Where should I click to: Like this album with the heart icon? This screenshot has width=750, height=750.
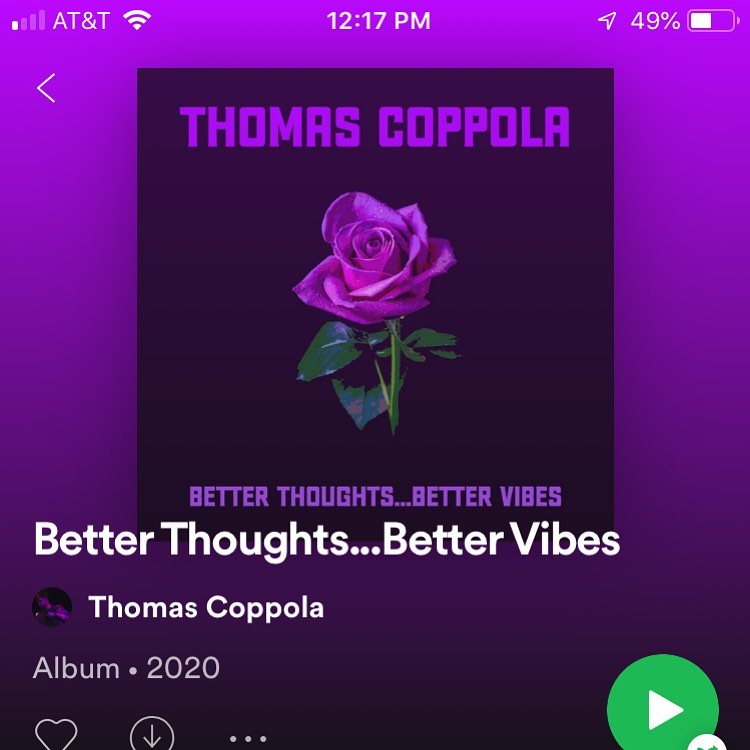click(56, 735)
